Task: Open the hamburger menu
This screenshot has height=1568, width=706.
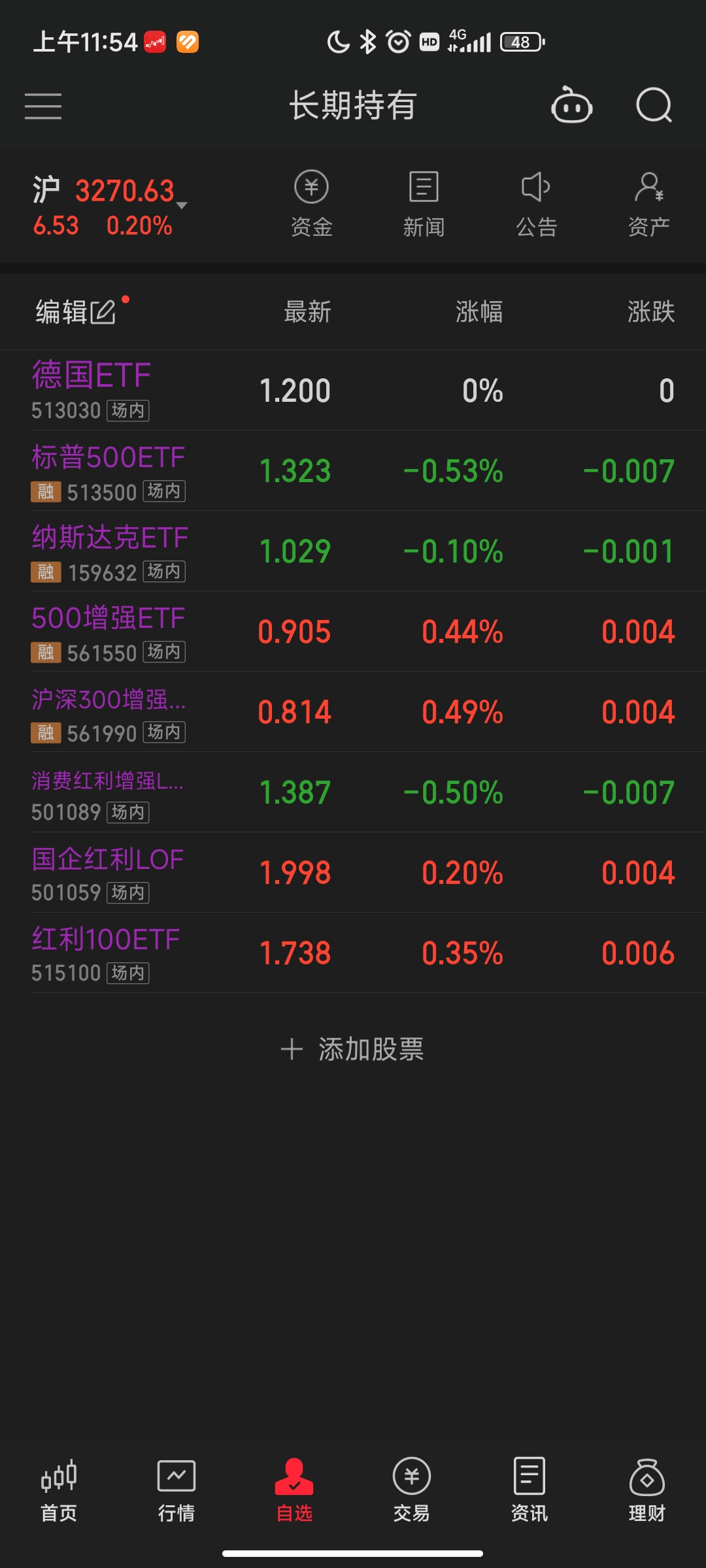Action: click(x=43, y=106)
